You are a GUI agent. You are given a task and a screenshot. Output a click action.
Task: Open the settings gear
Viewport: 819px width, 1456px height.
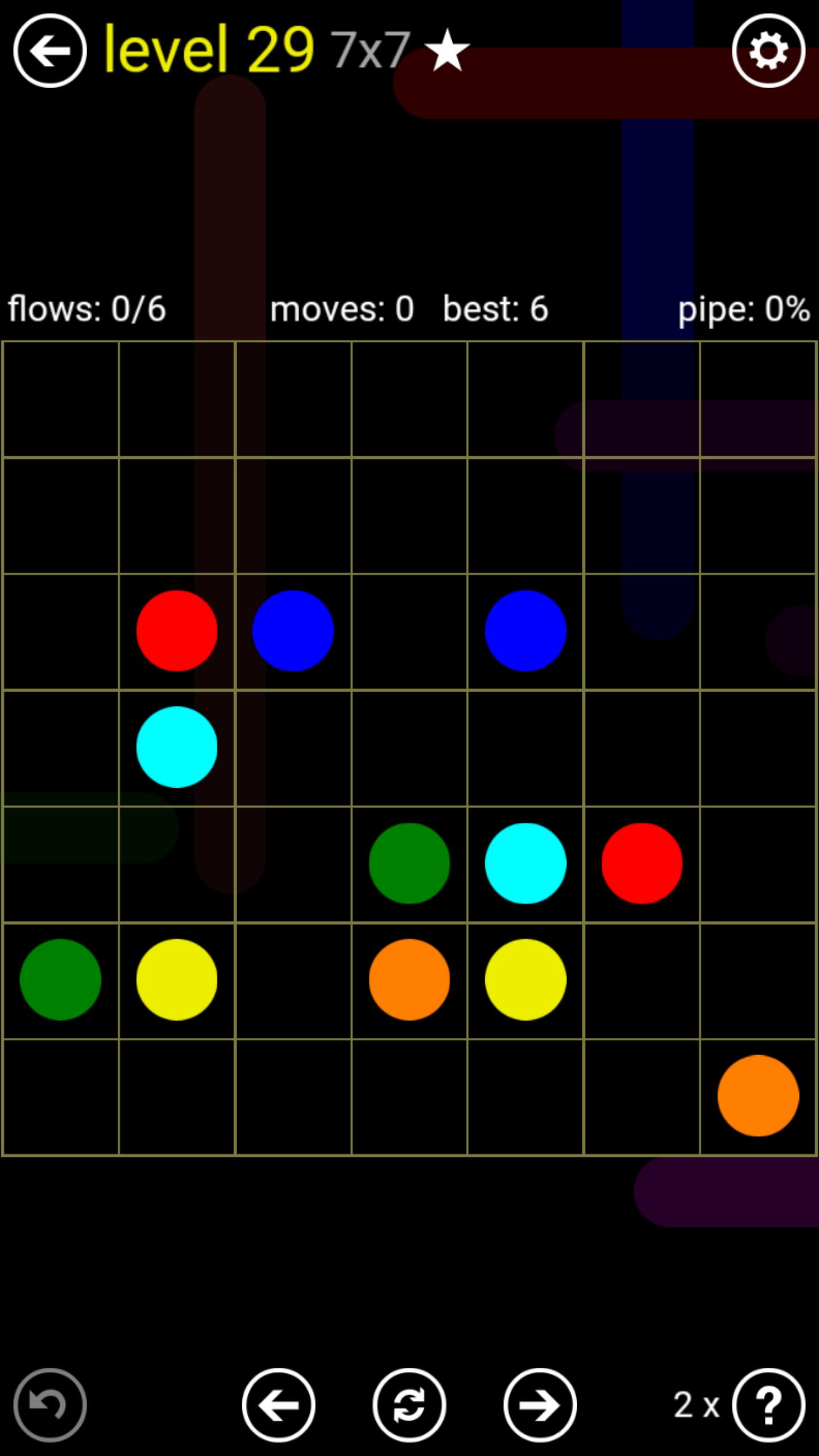pyautogui.click(x=768, y=51)
